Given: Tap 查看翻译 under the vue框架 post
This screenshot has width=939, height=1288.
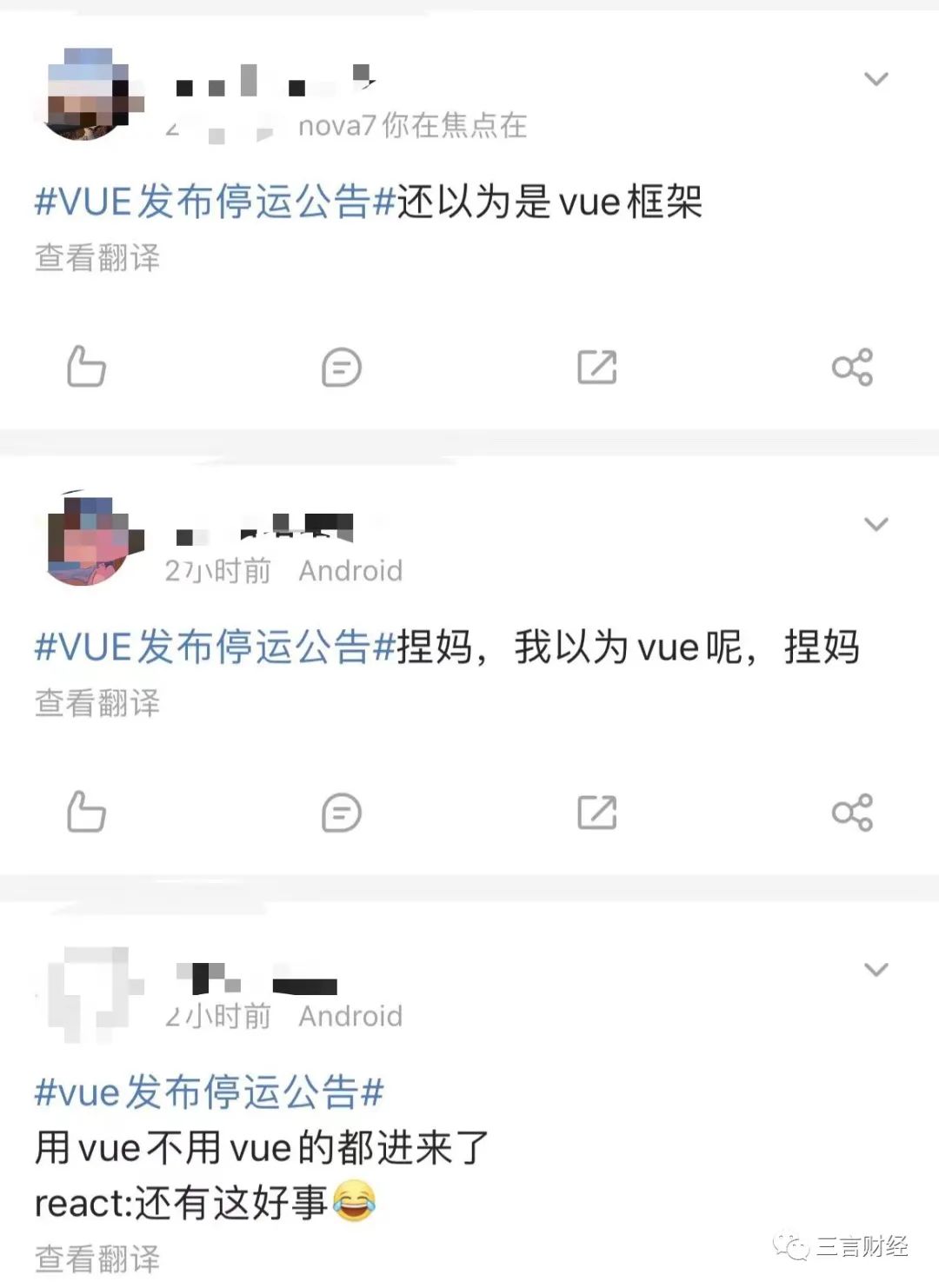Looking at the screenshot, I should click(97, 258).
